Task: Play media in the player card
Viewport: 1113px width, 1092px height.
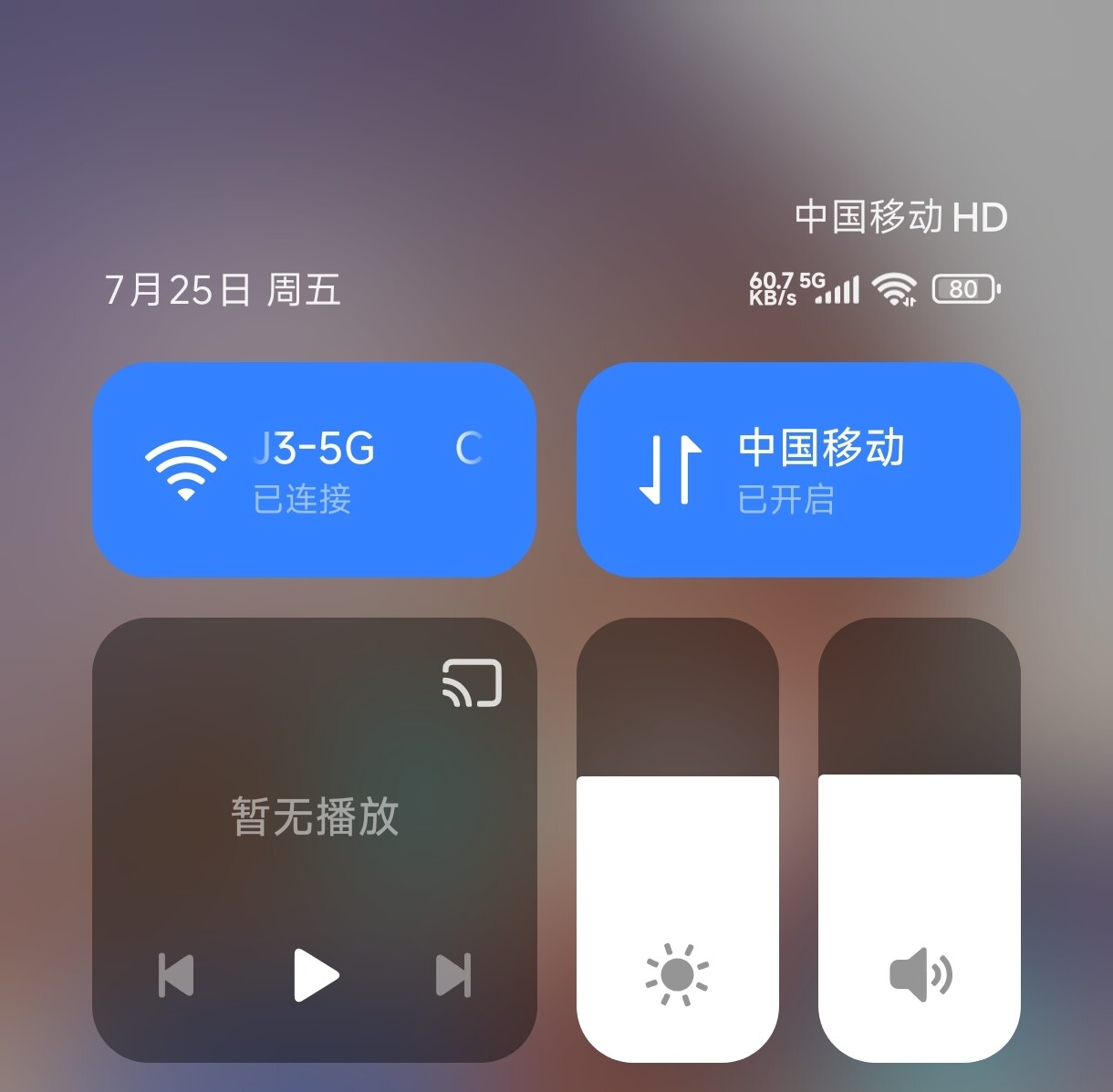Action: pos(316,974)
